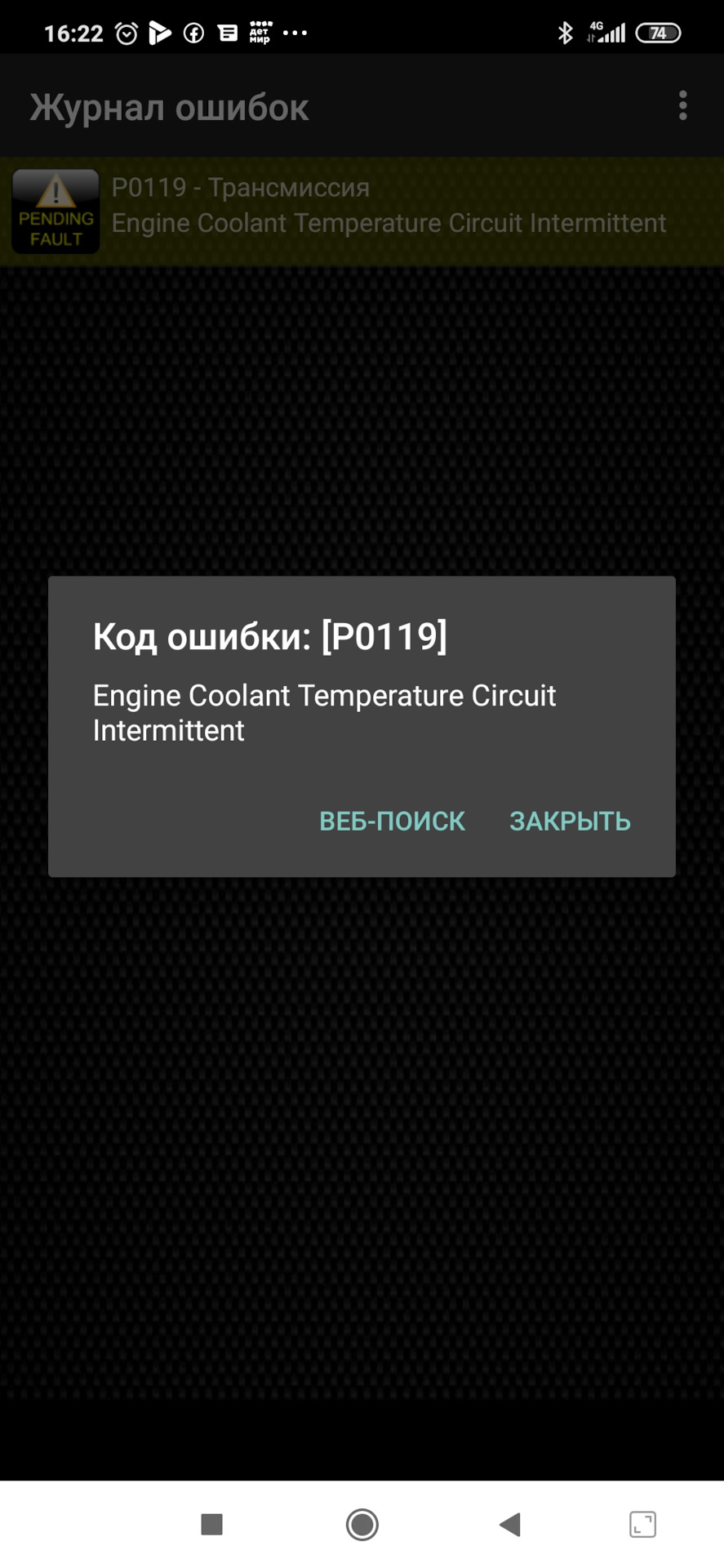Go to the home screen
Screen dimensions: 724x1568
pos(362,1524)
